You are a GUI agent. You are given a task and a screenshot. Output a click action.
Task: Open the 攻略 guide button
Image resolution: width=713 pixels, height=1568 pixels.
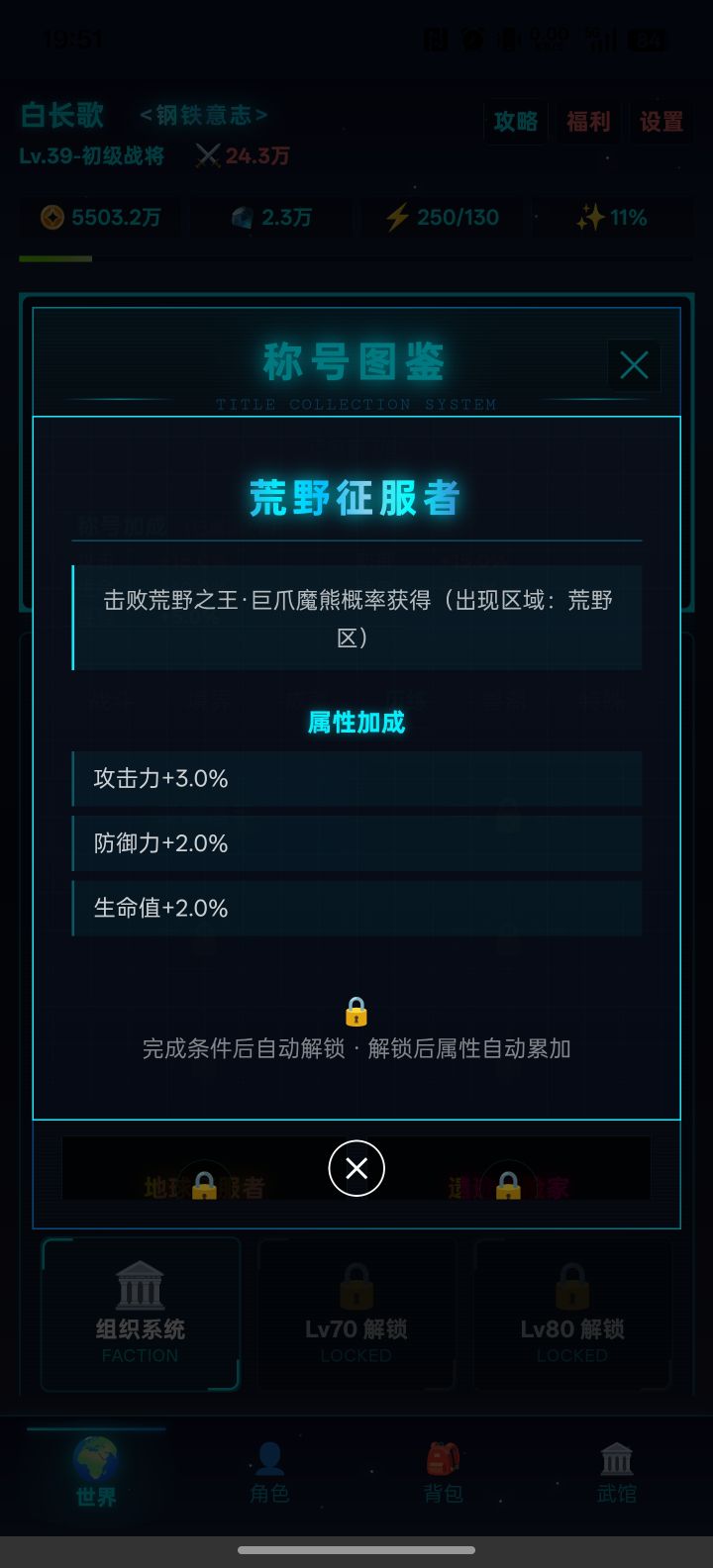pos(515,122)
